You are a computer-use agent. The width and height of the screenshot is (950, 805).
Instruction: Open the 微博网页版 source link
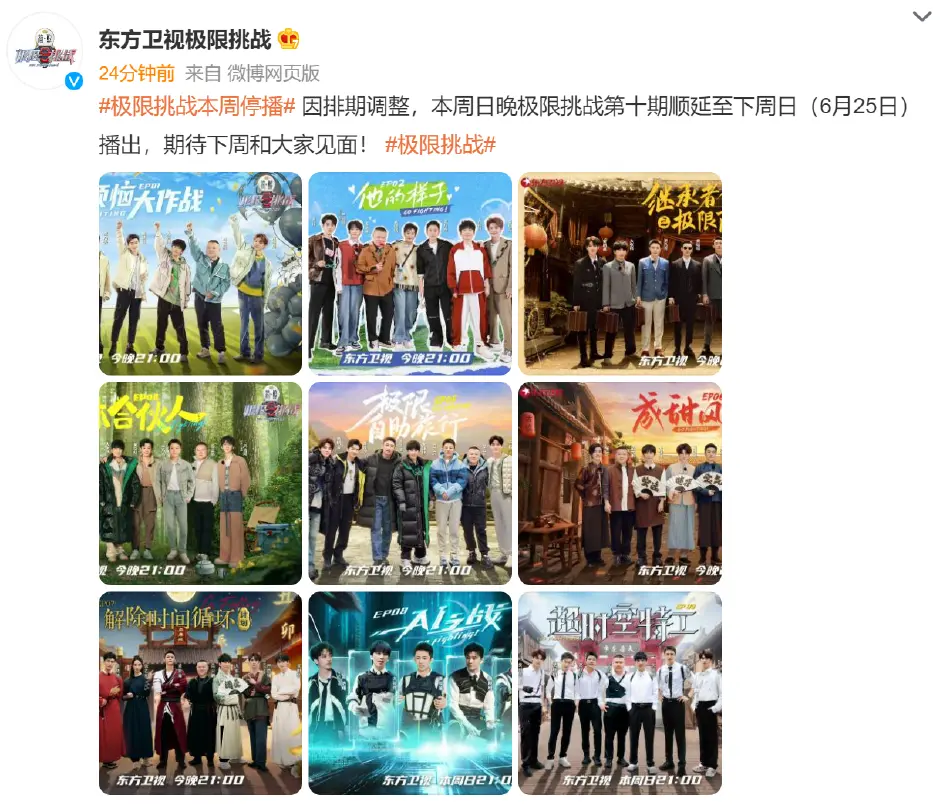pyautogui.click(x=273, y=73)
